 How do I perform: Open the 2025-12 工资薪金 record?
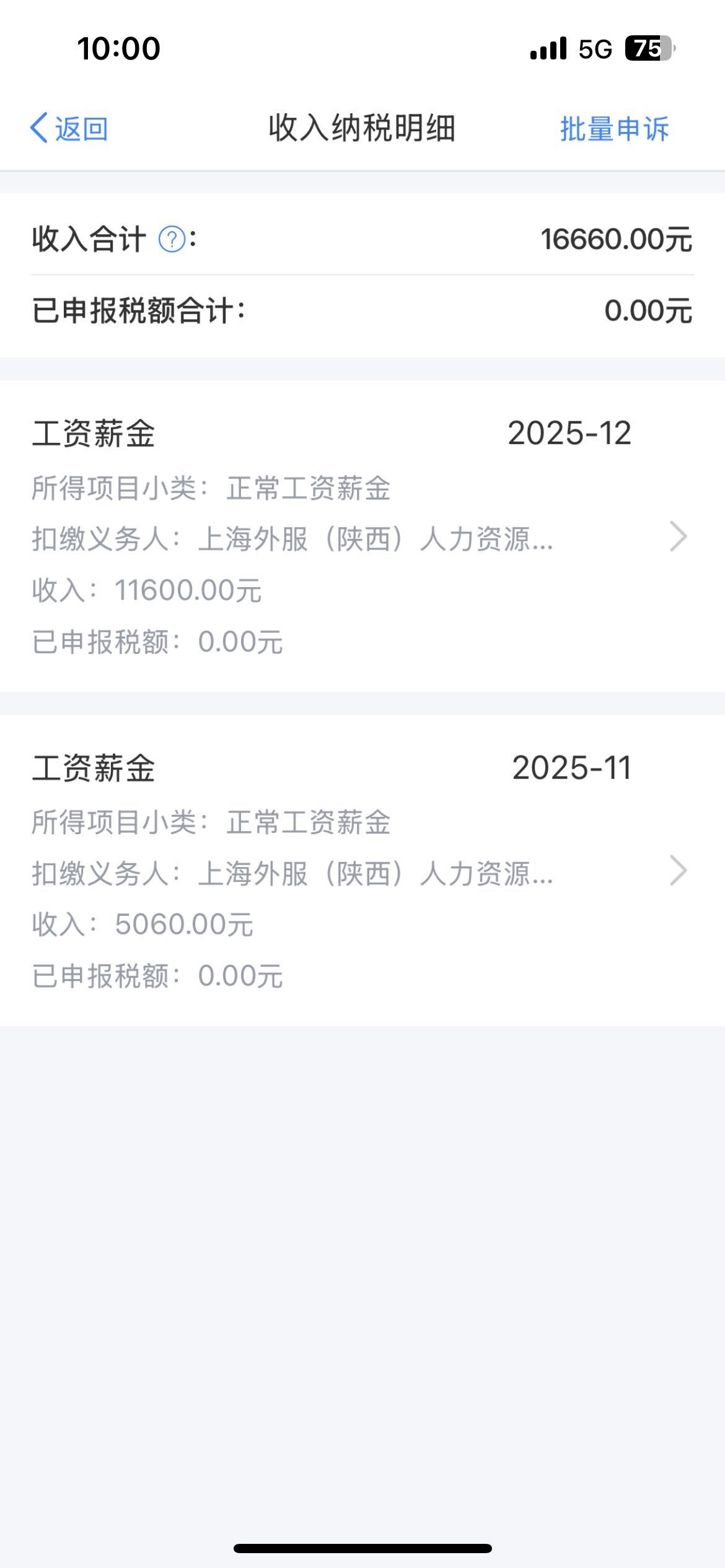coord(362,536)
